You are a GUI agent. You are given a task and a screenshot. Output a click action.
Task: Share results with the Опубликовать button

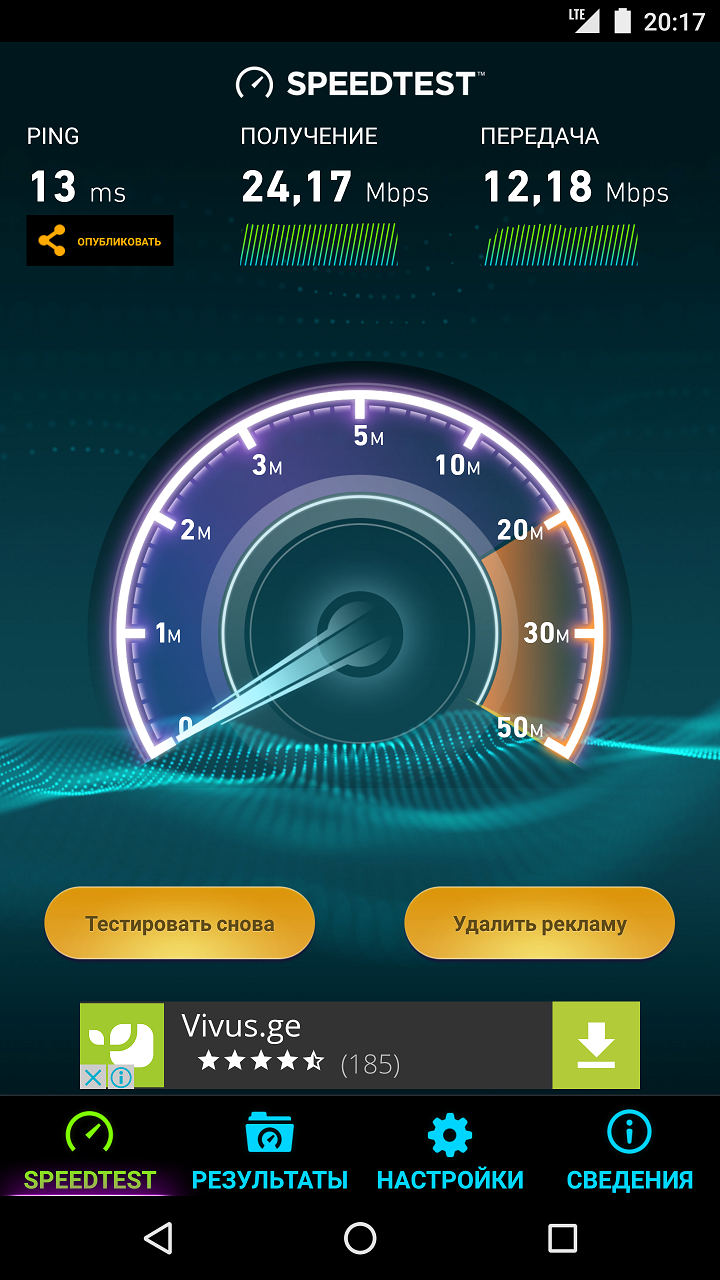[x=100, y=241]
